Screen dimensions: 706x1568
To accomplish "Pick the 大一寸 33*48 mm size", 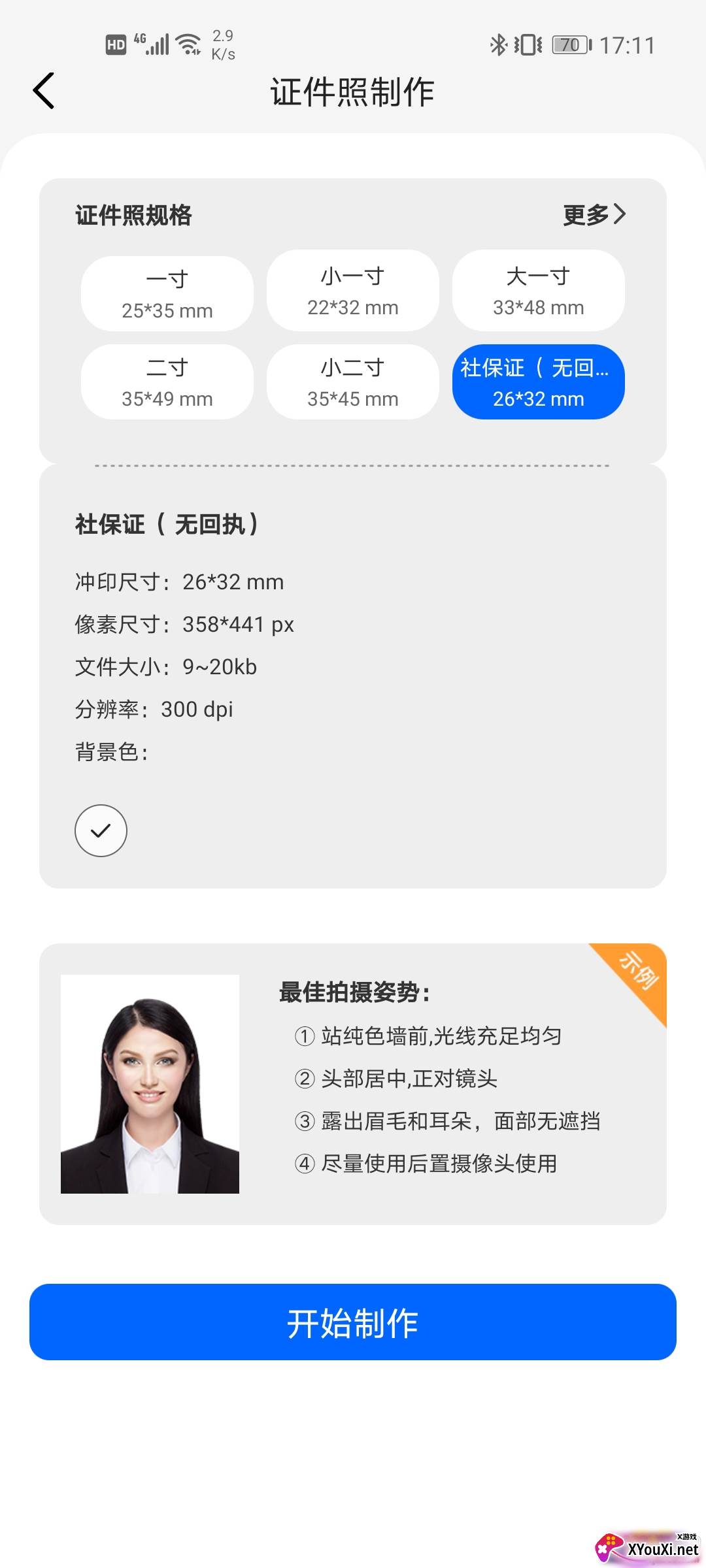I will (x=539, y=291).
